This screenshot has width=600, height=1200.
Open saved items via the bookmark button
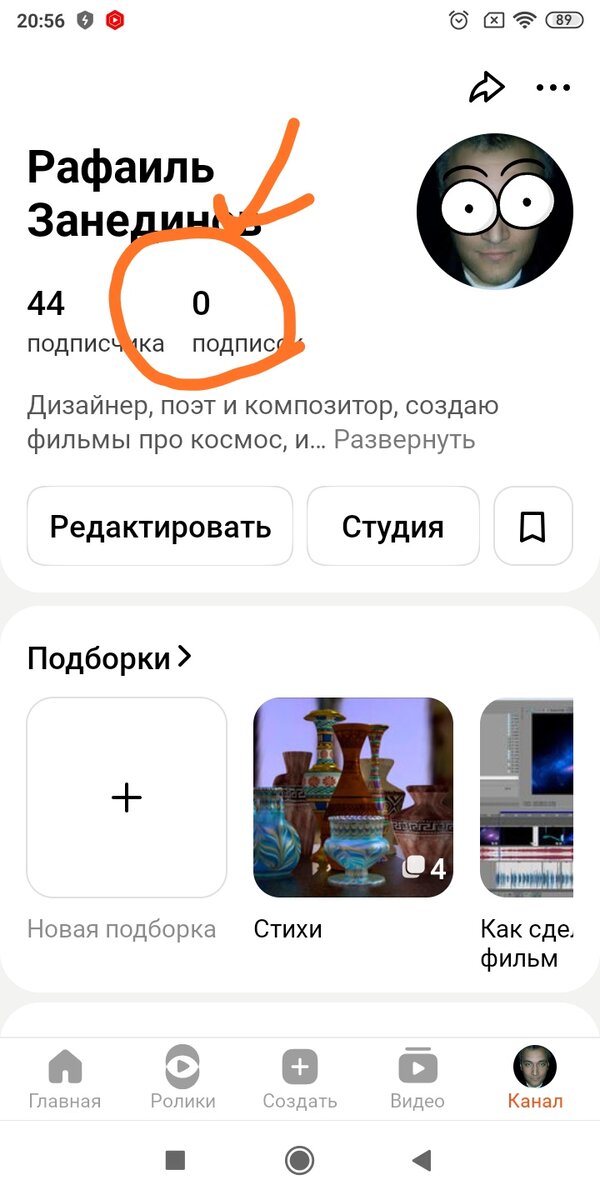[x=533, y=526]
